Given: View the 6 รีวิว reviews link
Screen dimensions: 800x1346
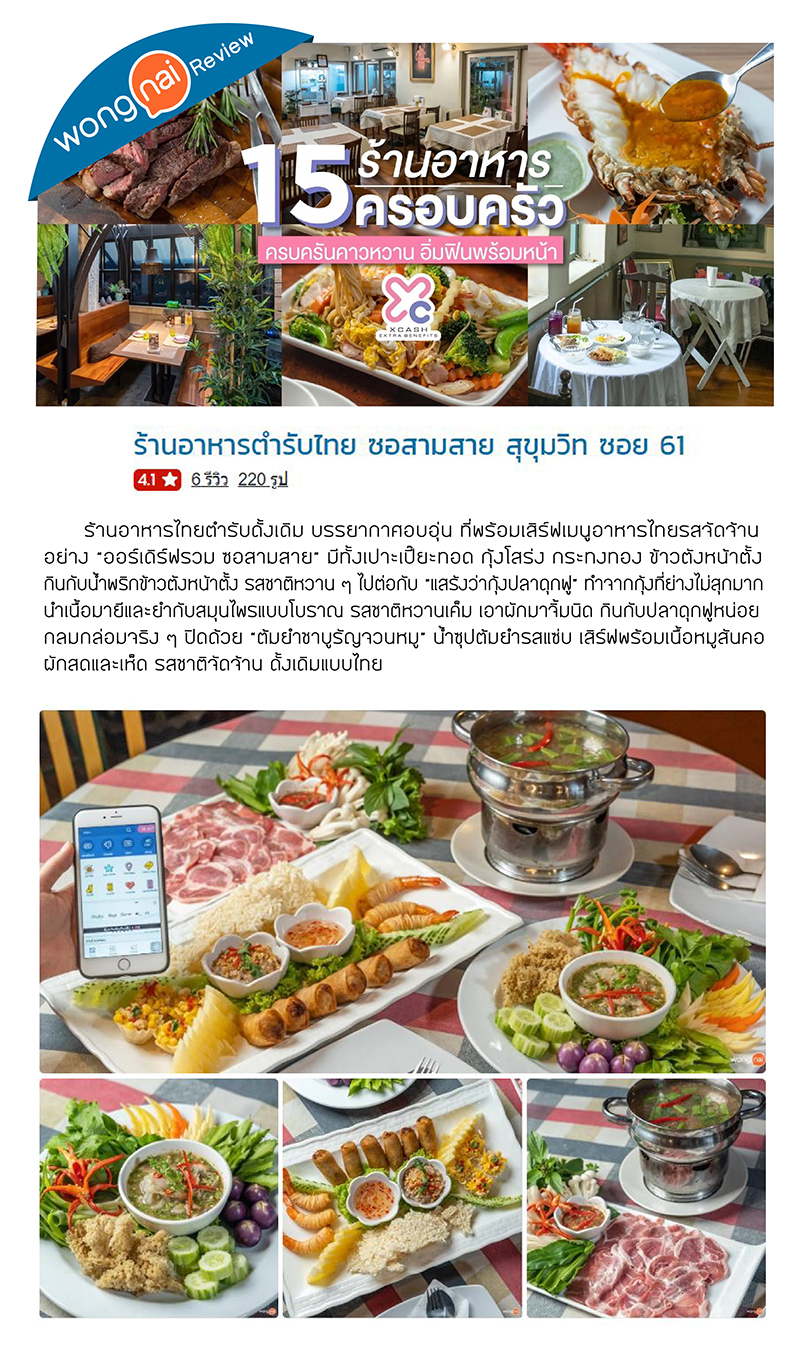Looking at the screenshot, I should tap(210, 480).
